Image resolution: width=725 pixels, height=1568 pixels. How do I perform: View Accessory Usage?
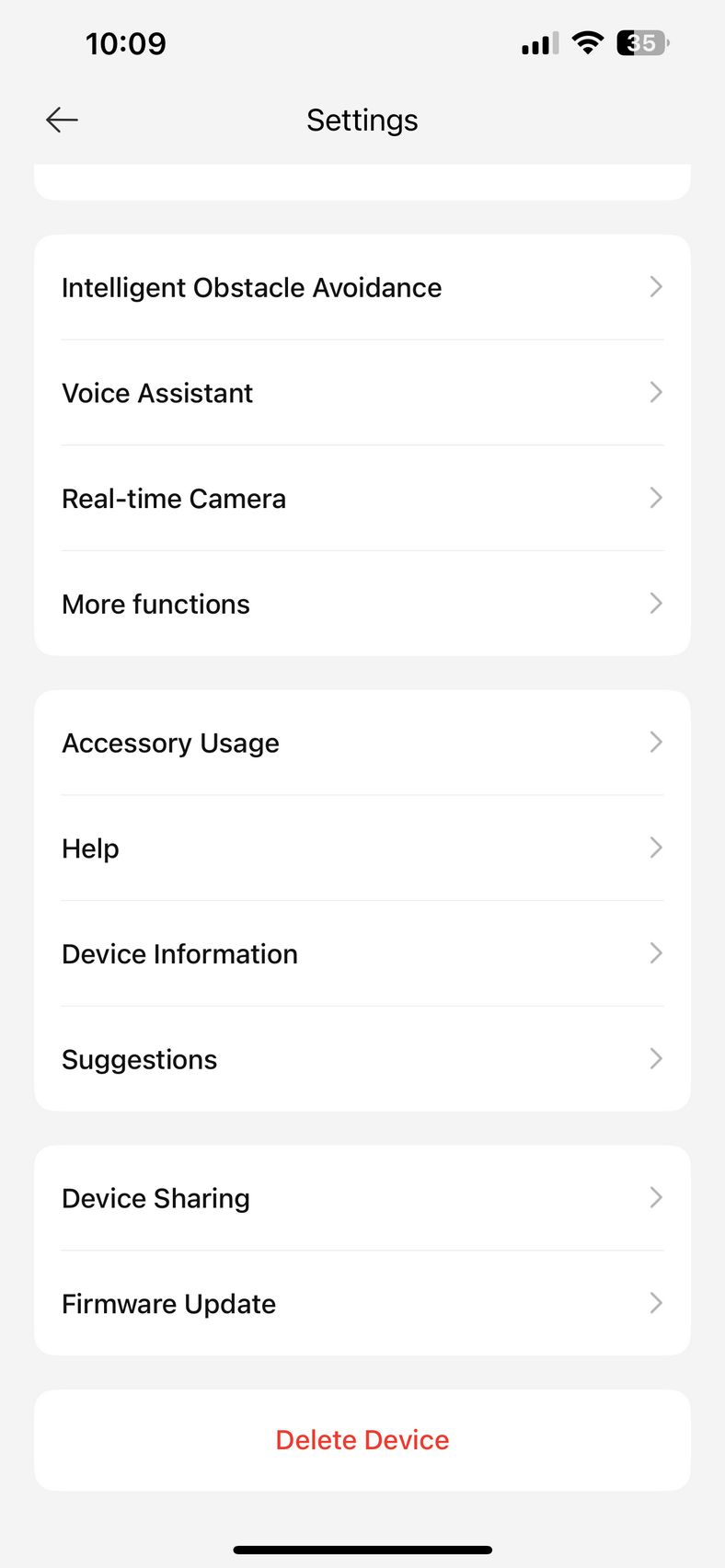coord(362,743)
